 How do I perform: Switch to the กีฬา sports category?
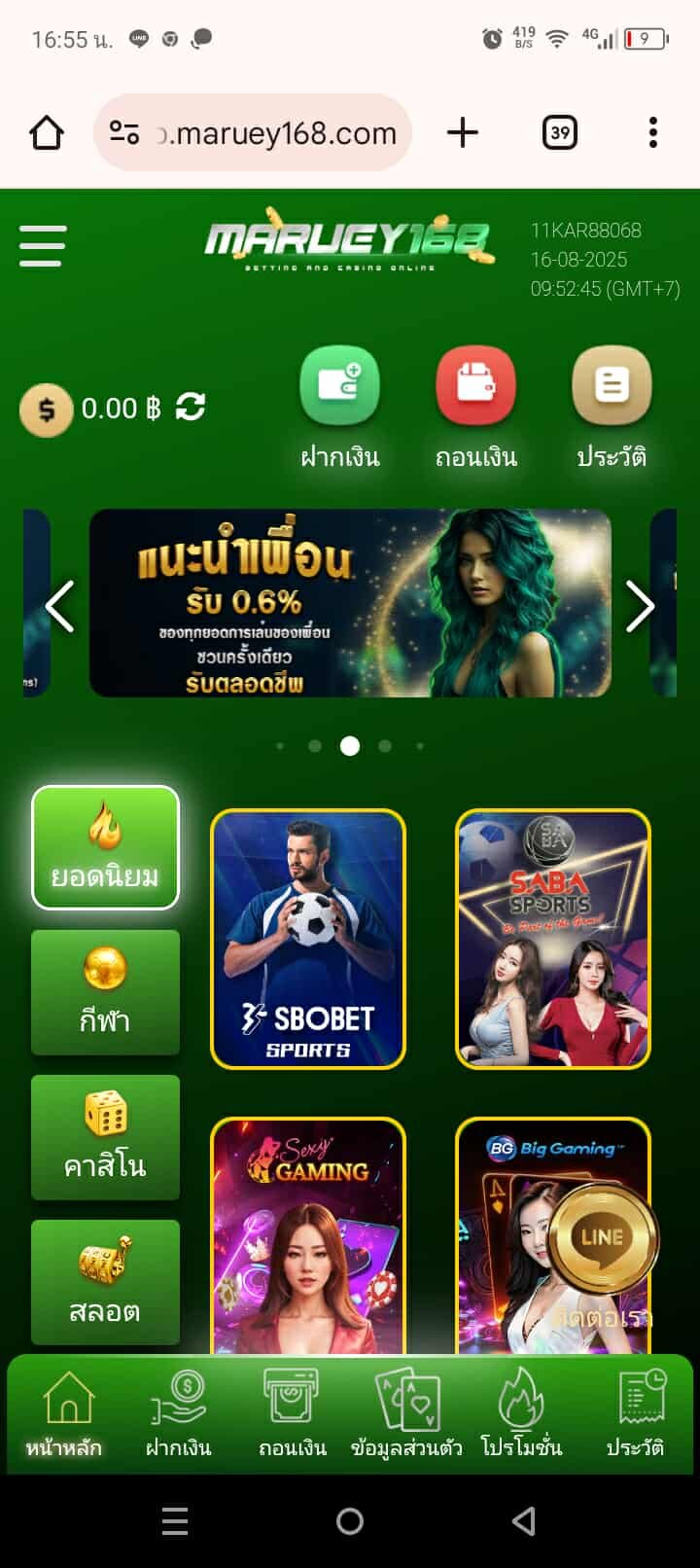(105, 992)
